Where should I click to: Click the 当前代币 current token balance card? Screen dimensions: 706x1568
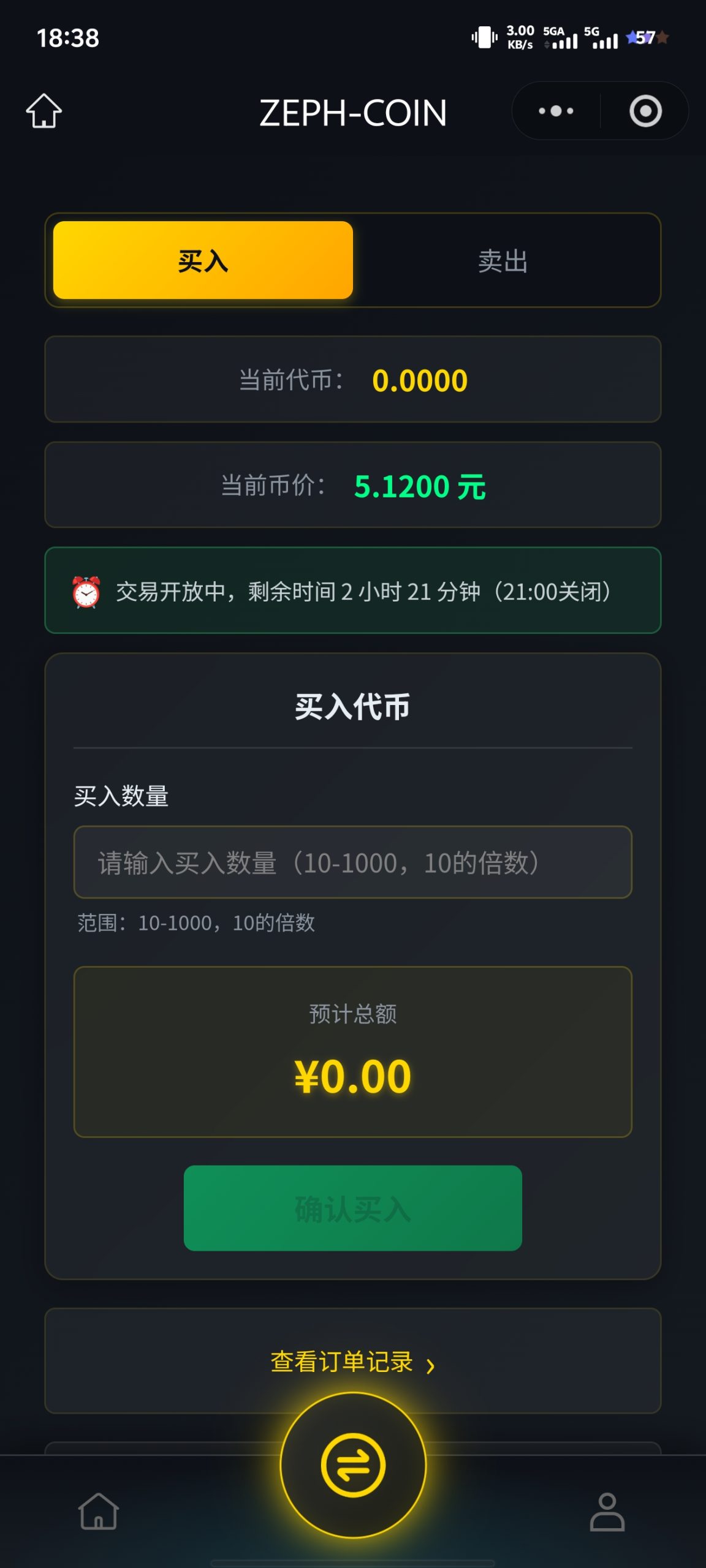pyautogui.click(x=353, y=380)
